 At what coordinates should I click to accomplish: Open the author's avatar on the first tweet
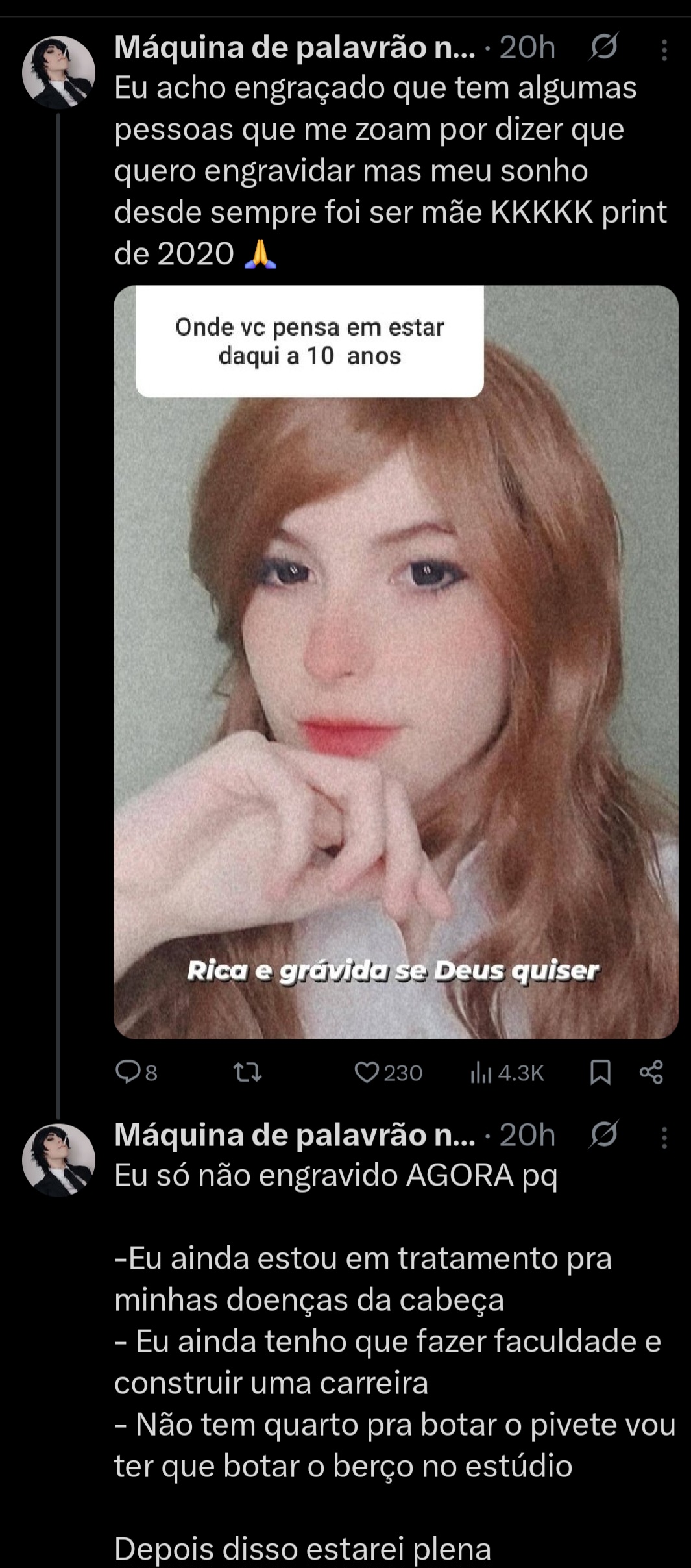coord(59,72)
